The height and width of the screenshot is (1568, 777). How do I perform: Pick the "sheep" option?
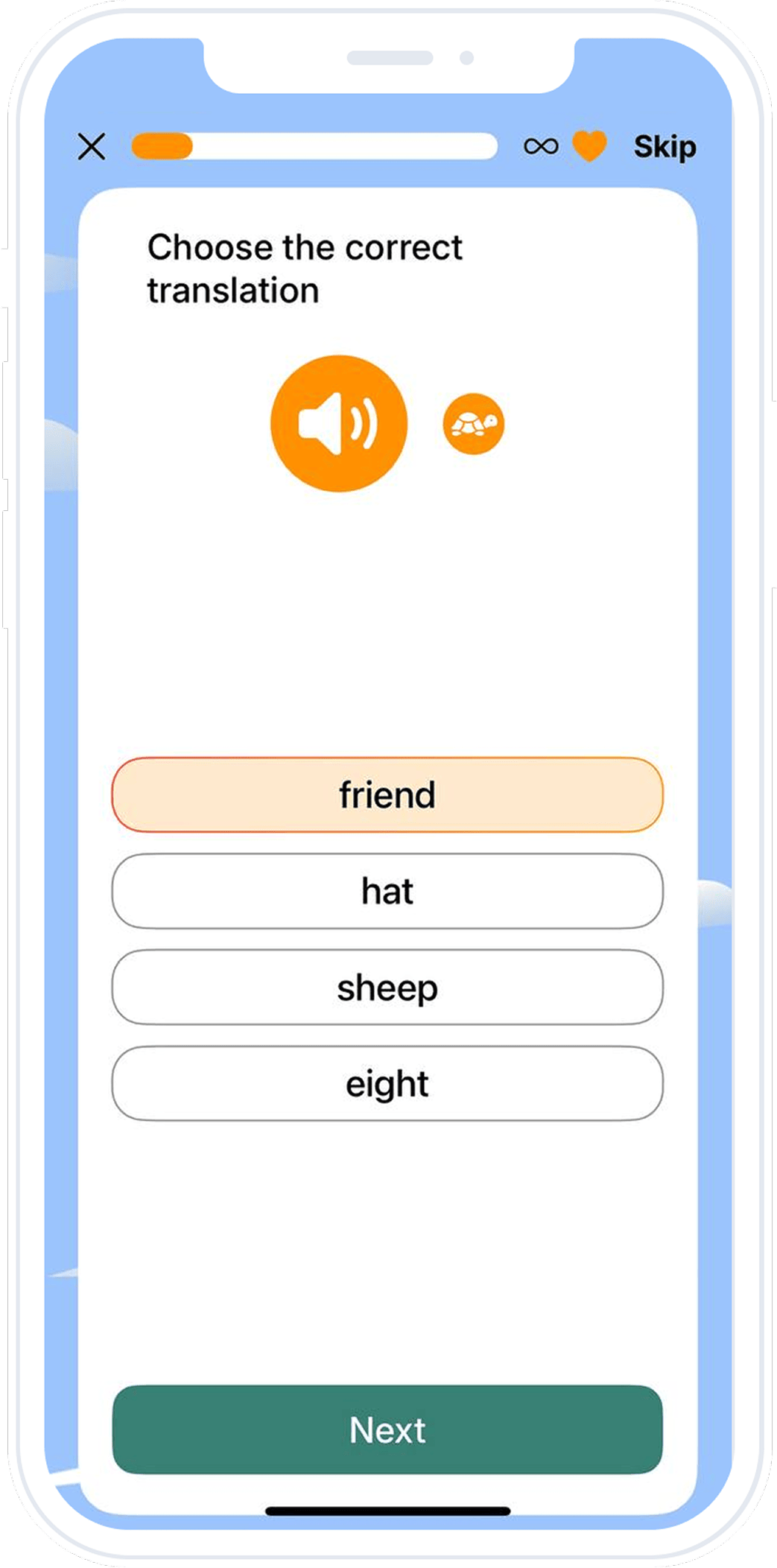[x=387, y=988]
